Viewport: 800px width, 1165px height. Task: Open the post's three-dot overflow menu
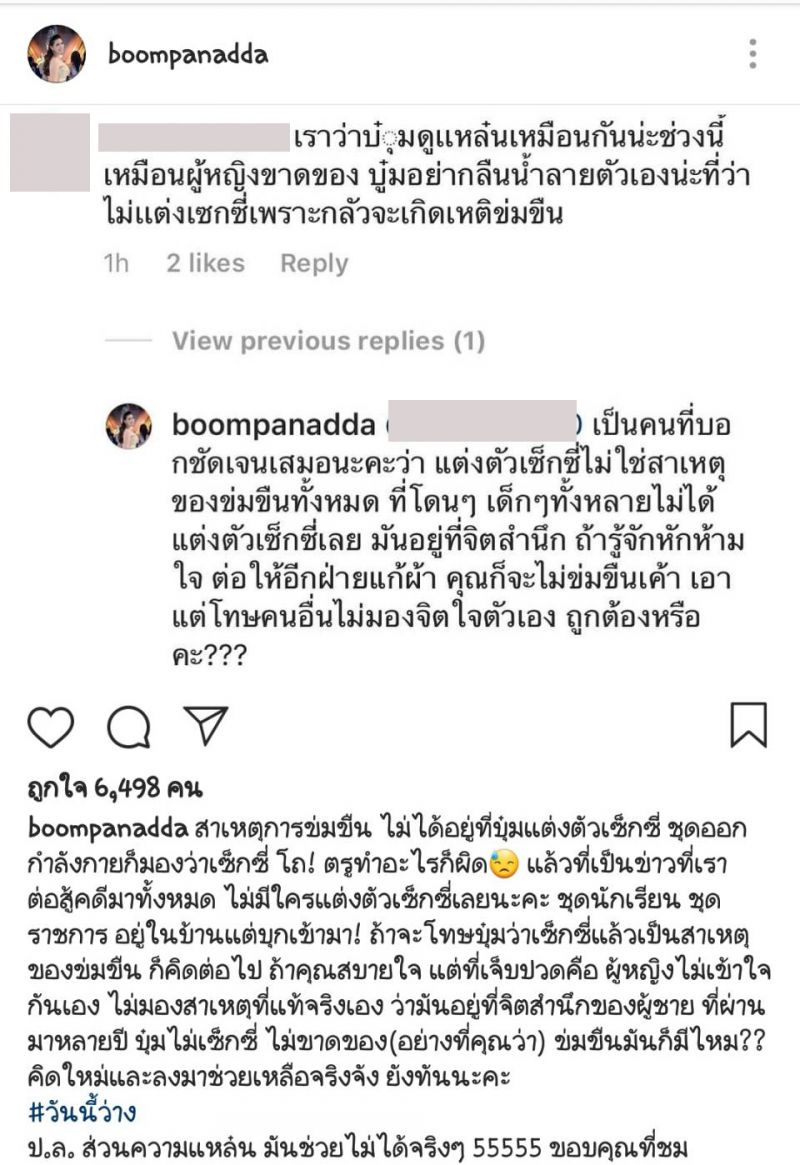753,53
